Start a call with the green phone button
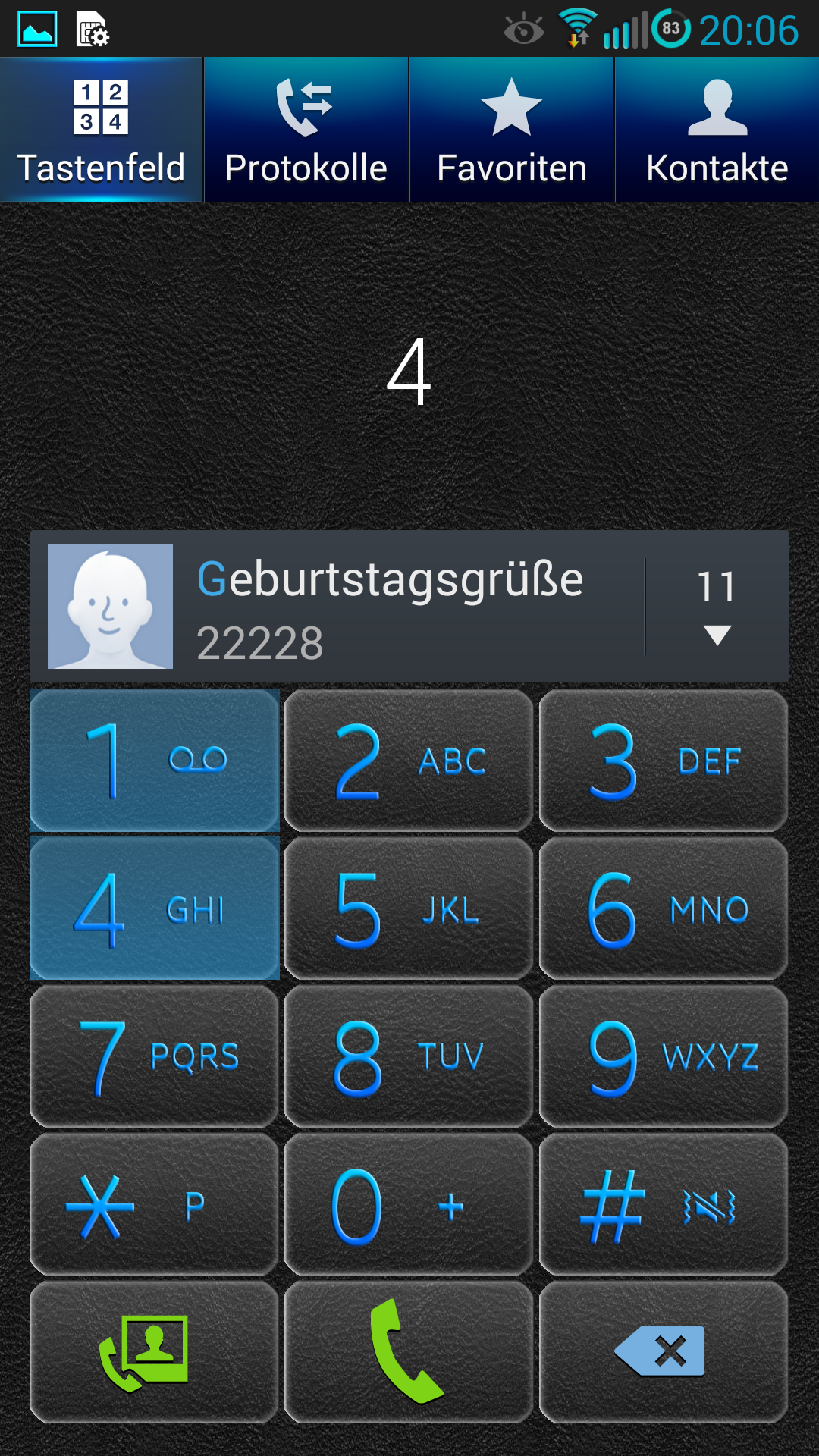The image size is (819, 1456). coord(409,1352)
